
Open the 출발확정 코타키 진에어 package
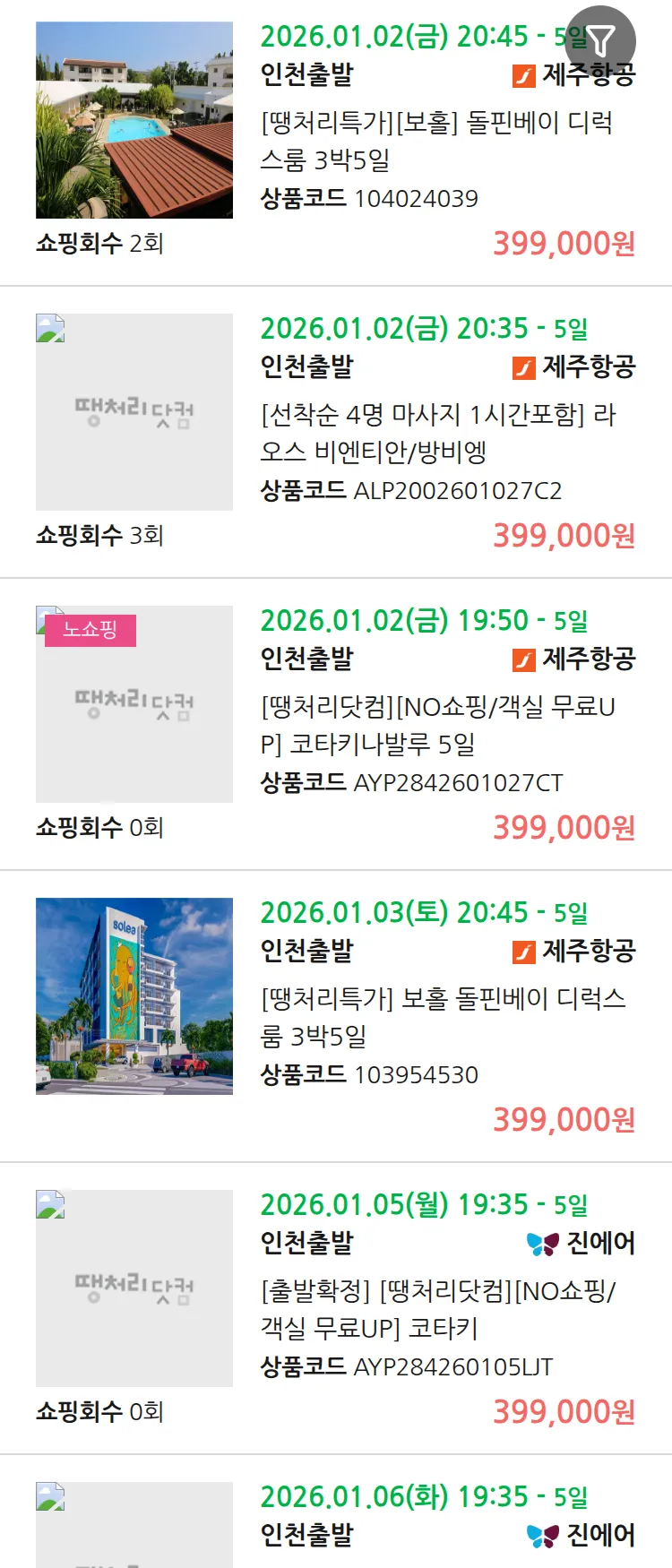click(x=437, y=1309)
